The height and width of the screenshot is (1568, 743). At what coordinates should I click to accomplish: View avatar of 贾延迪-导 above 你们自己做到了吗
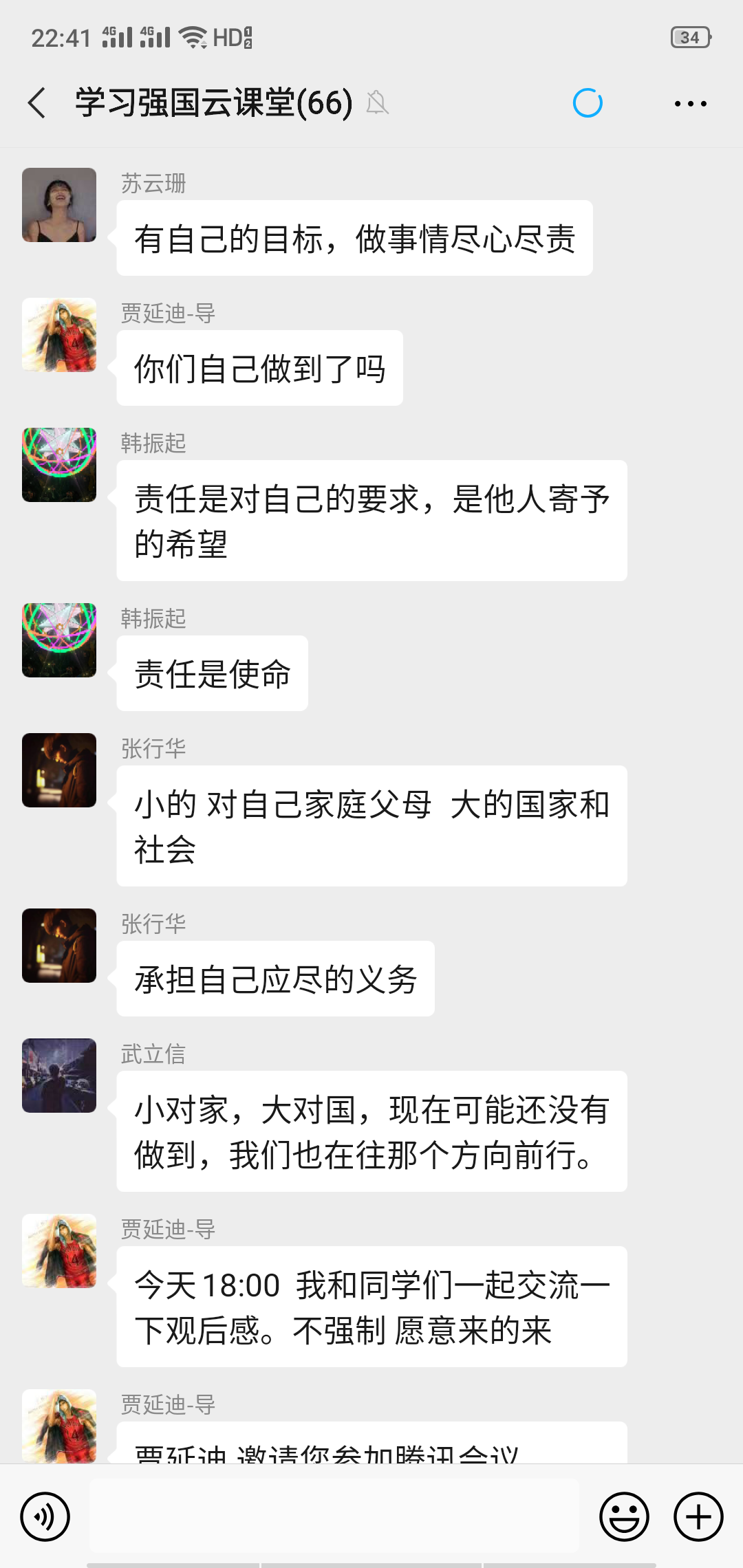(x=59, y=335)
